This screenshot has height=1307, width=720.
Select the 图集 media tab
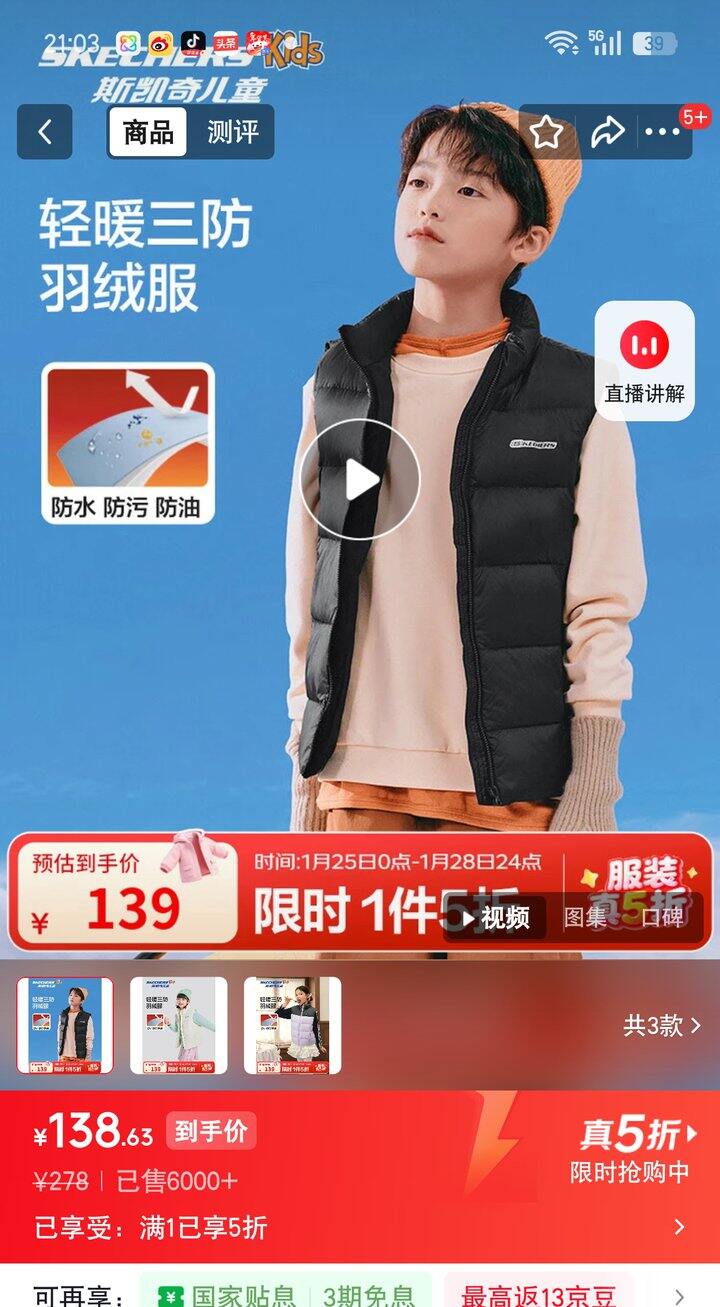tap(586, 917)
